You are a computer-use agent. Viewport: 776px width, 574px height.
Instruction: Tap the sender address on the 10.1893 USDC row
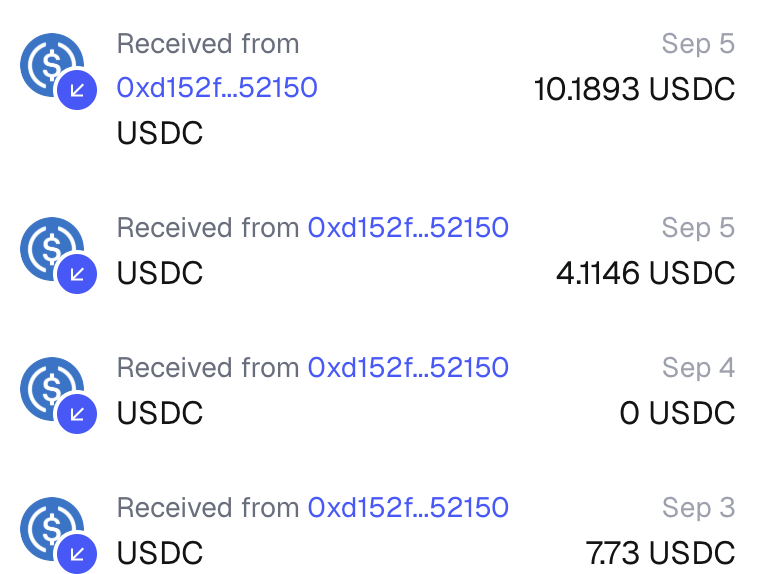pyautogui.click(x=217, y=88)
